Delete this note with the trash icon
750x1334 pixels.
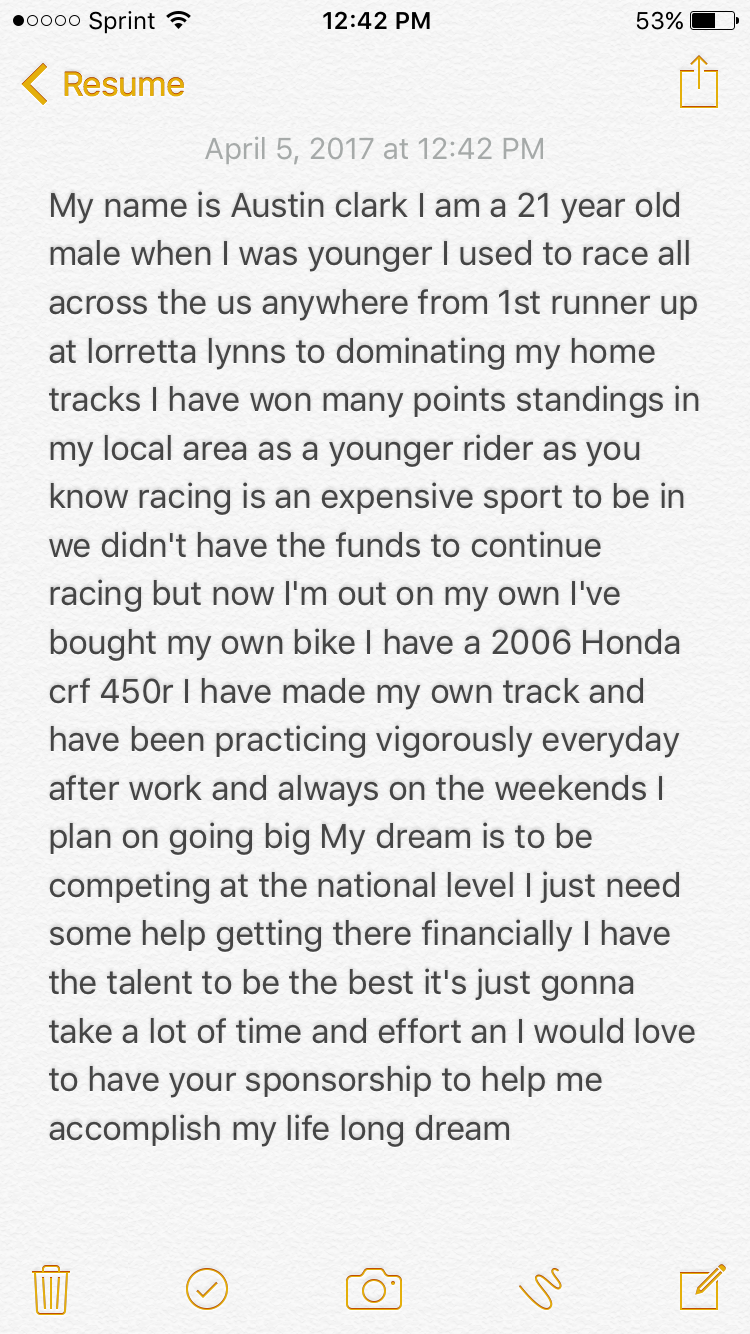tap(50, 1288)
